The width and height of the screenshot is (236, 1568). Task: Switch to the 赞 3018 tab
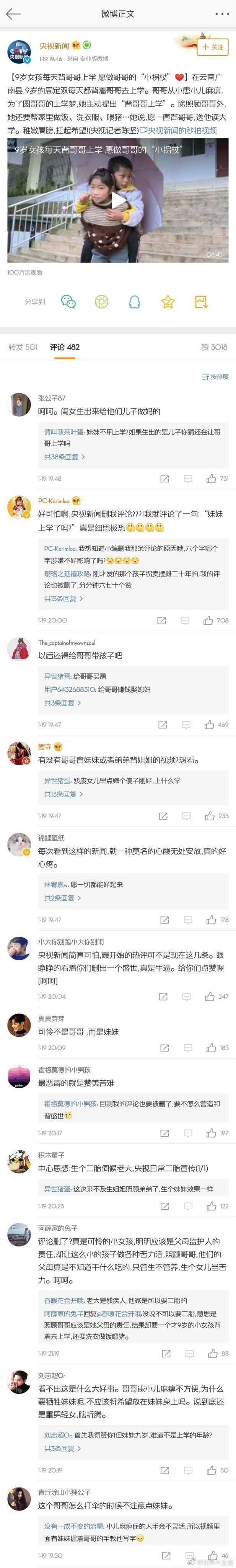(214, 347)
